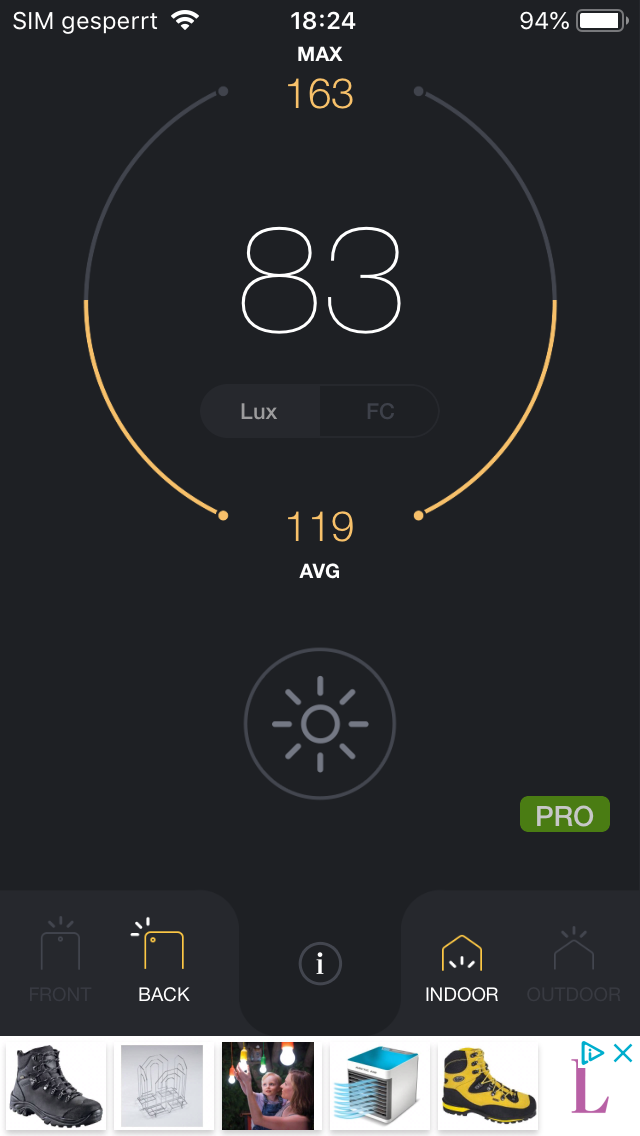Open the yellow mountaineering boot ad
640x1136 pixels.
coord(489,1086)
